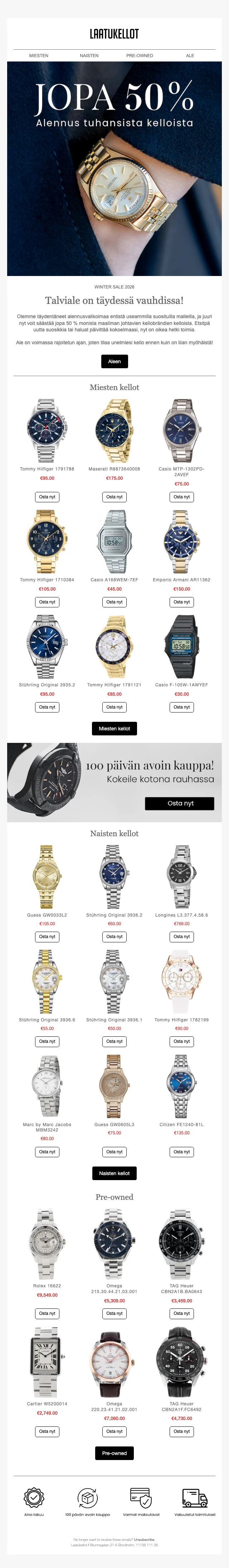Open the Pre-owned button
The height and width of the screenshot is (1568, 229).
(114, 1453)
